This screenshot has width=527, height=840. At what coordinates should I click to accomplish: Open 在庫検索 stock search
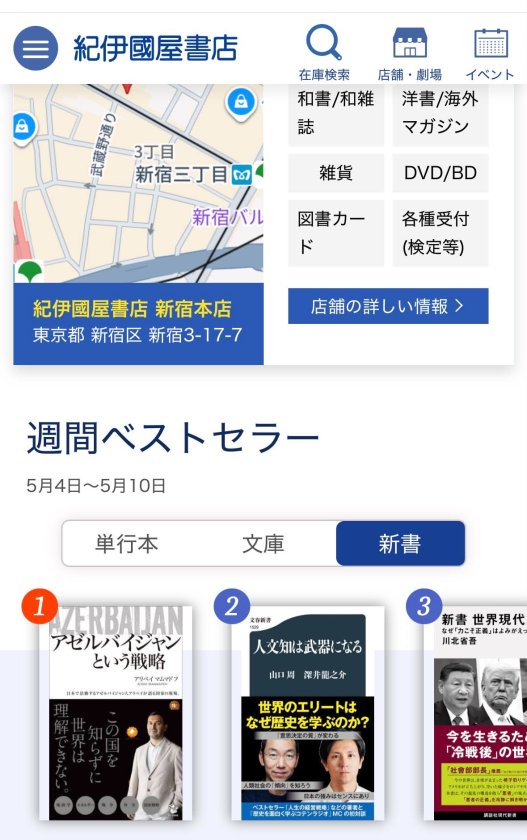coord(324,52)
